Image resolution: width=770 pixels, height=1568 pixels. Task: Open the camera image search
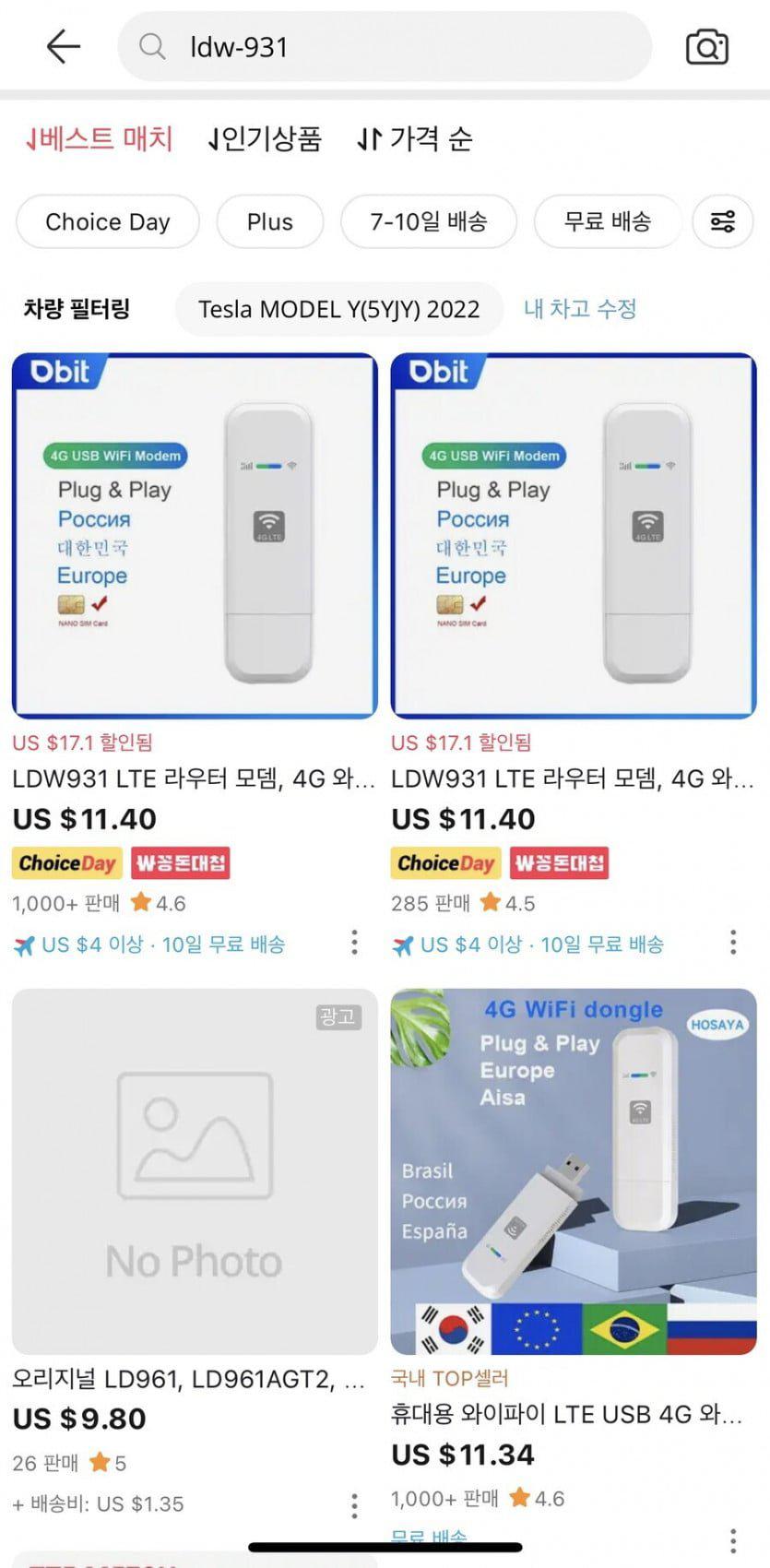pos(706,46)
